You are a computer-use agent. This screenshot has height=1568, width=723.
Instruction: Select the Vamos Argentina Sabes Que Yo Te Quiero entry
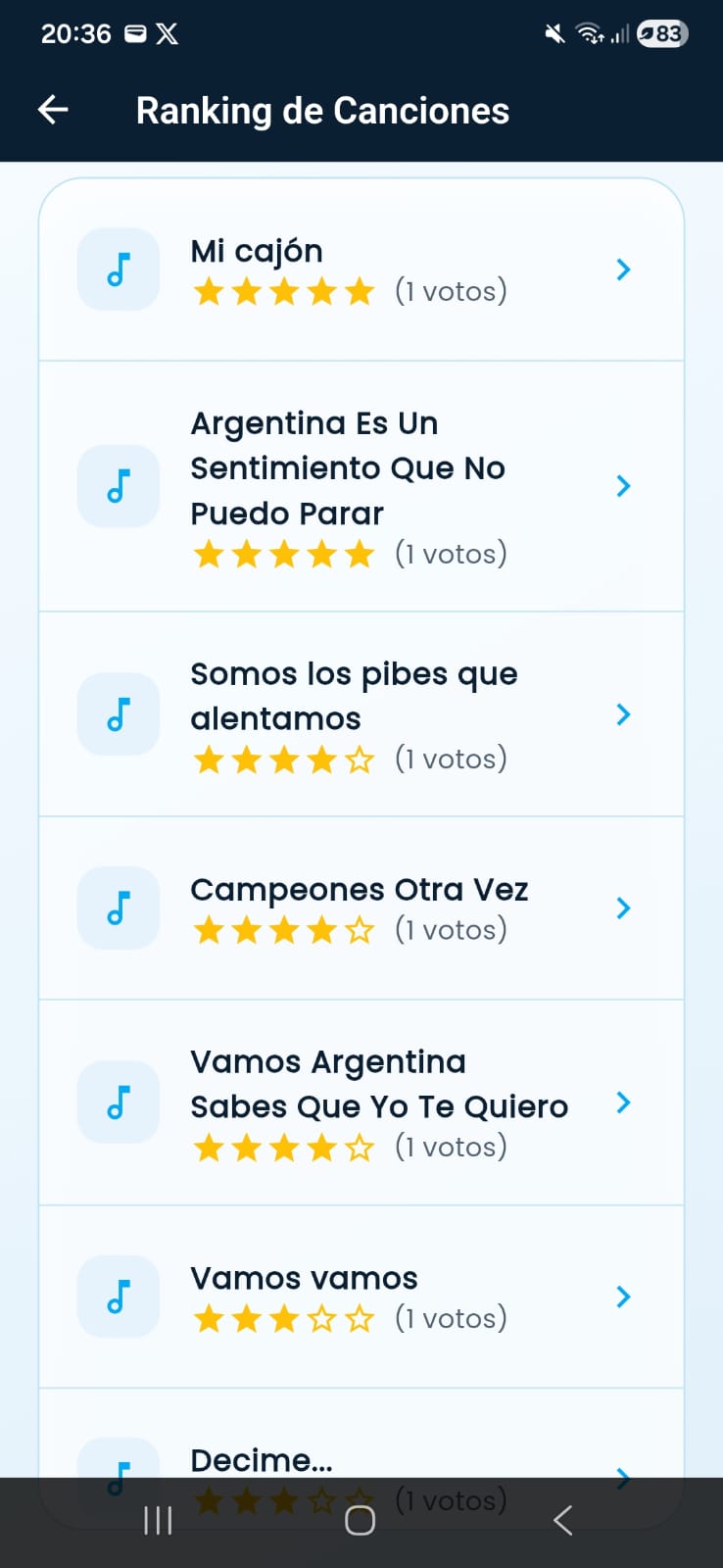click(379, 1083)
